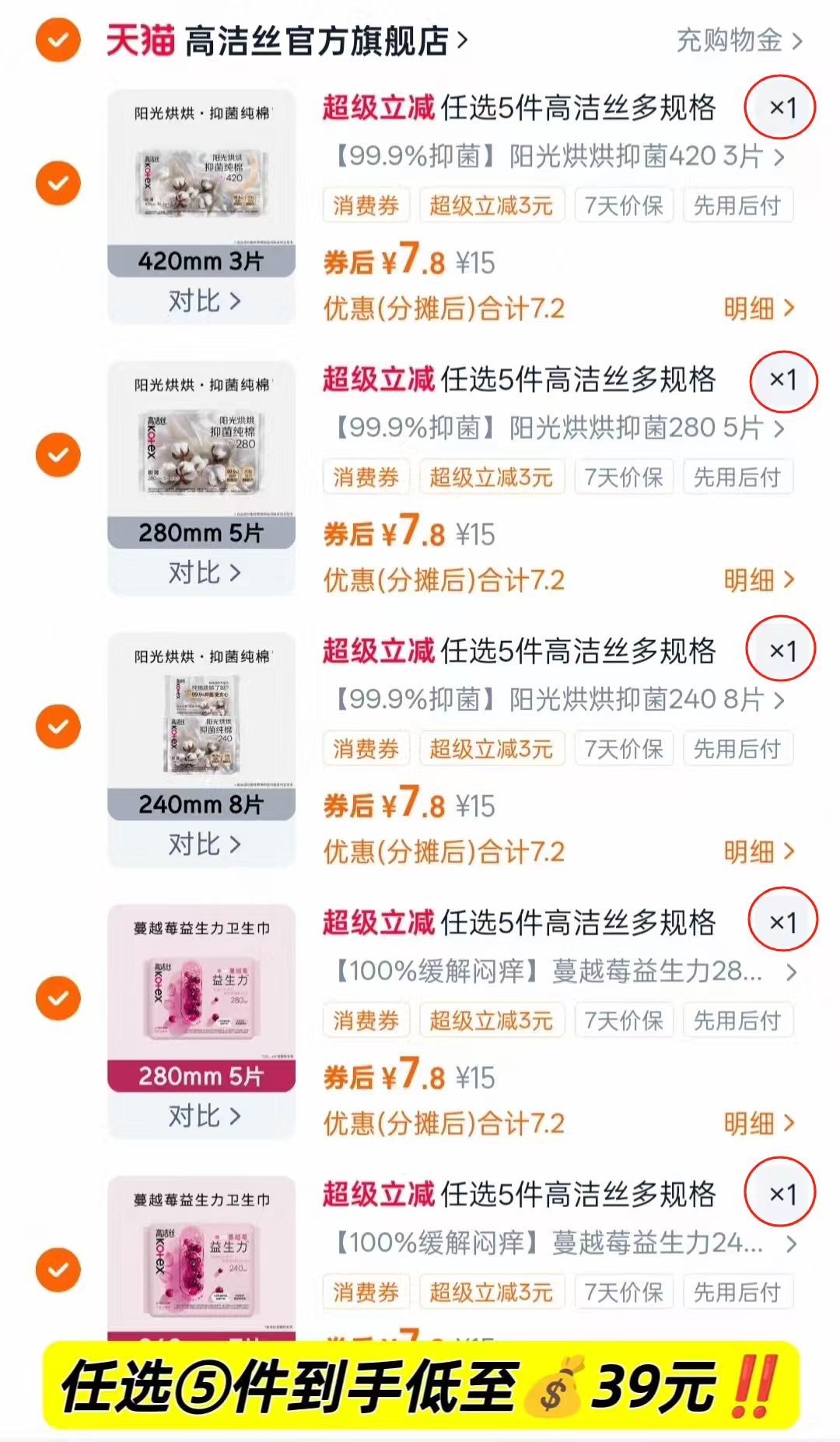
Task: Click the 超级立减 label on the first item
Action: (379, 109)
